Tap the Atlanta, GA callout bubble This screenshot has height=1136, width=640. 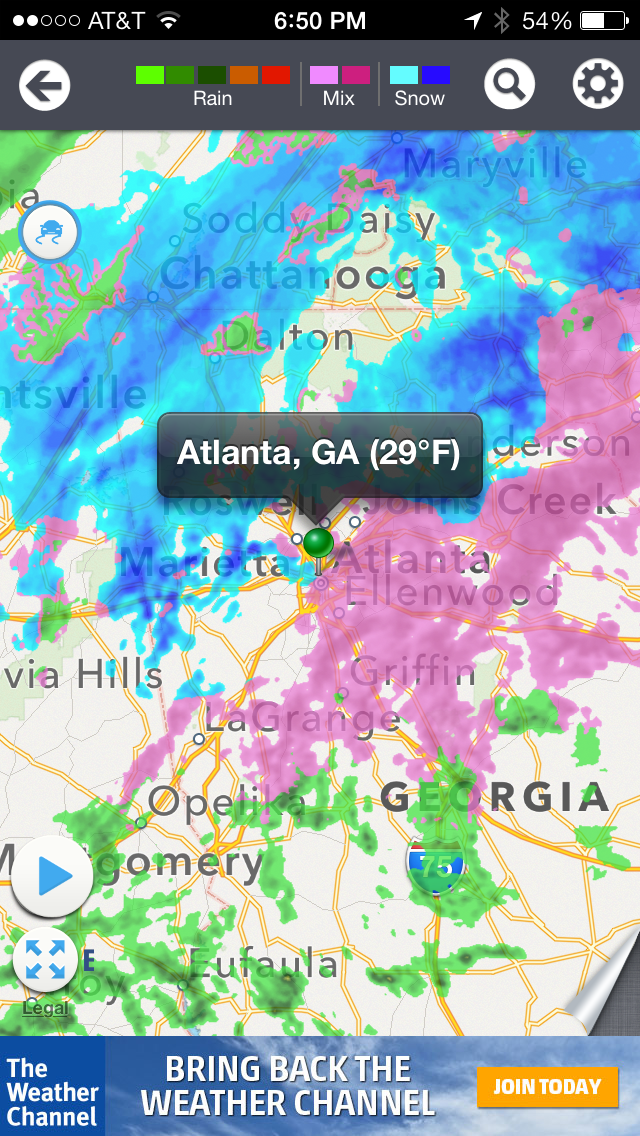(x=319, y=453)
